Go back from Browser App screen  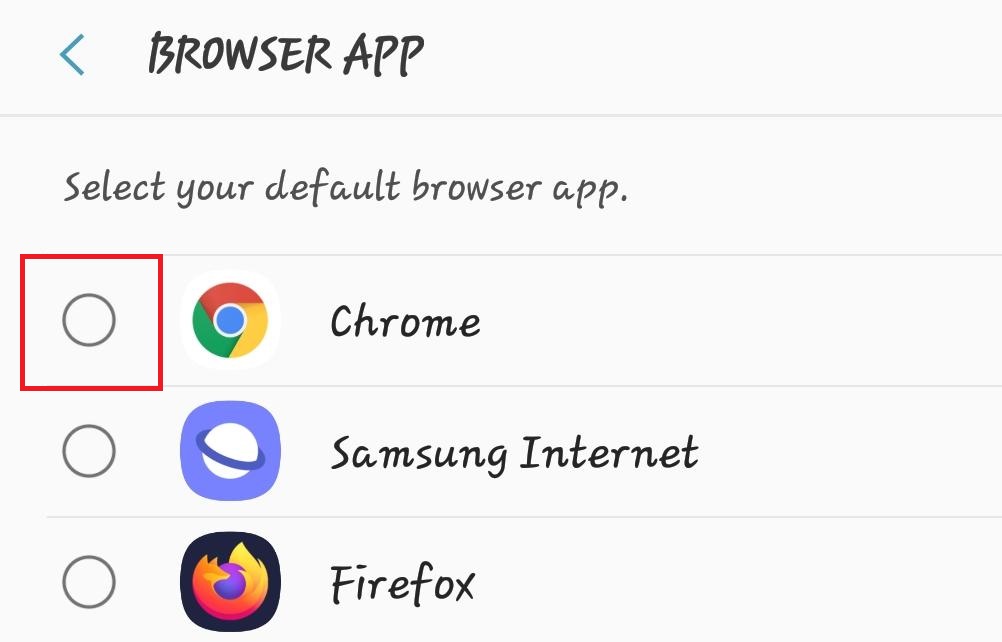71,55
